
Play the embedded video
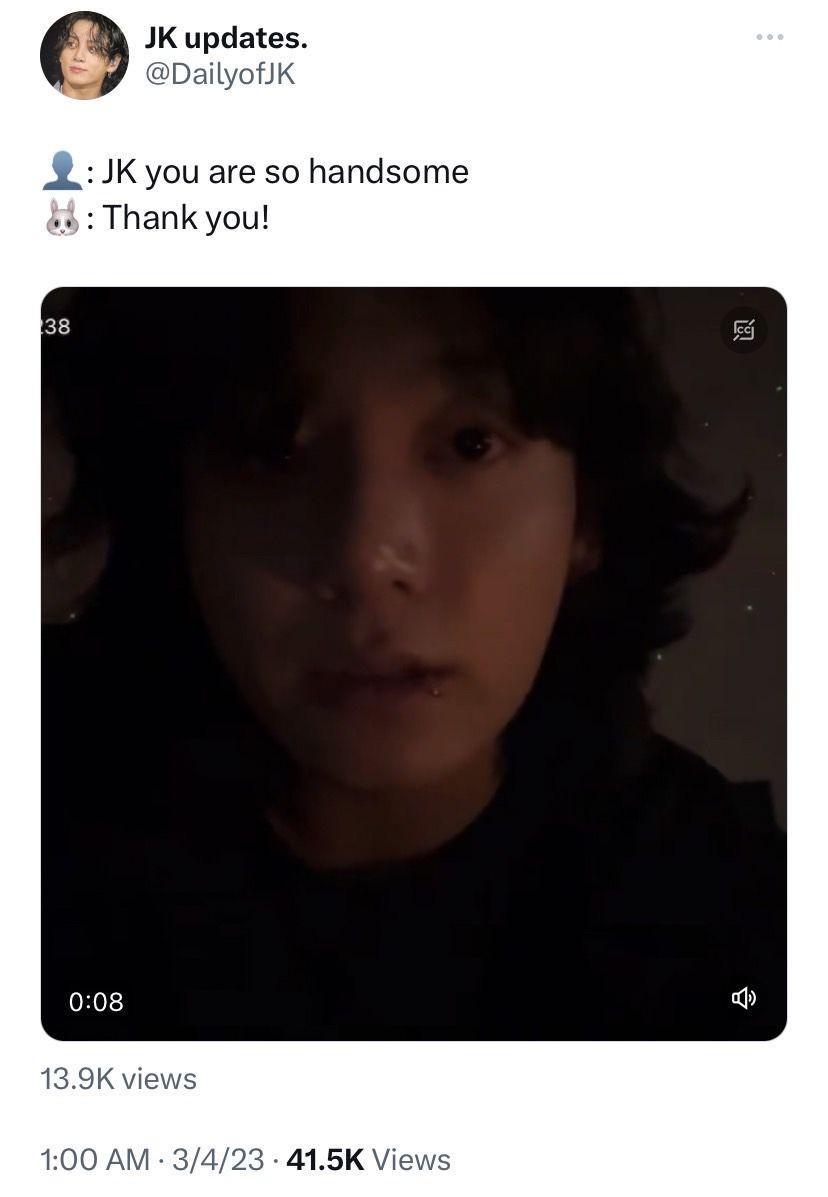[x=413, y=663]
